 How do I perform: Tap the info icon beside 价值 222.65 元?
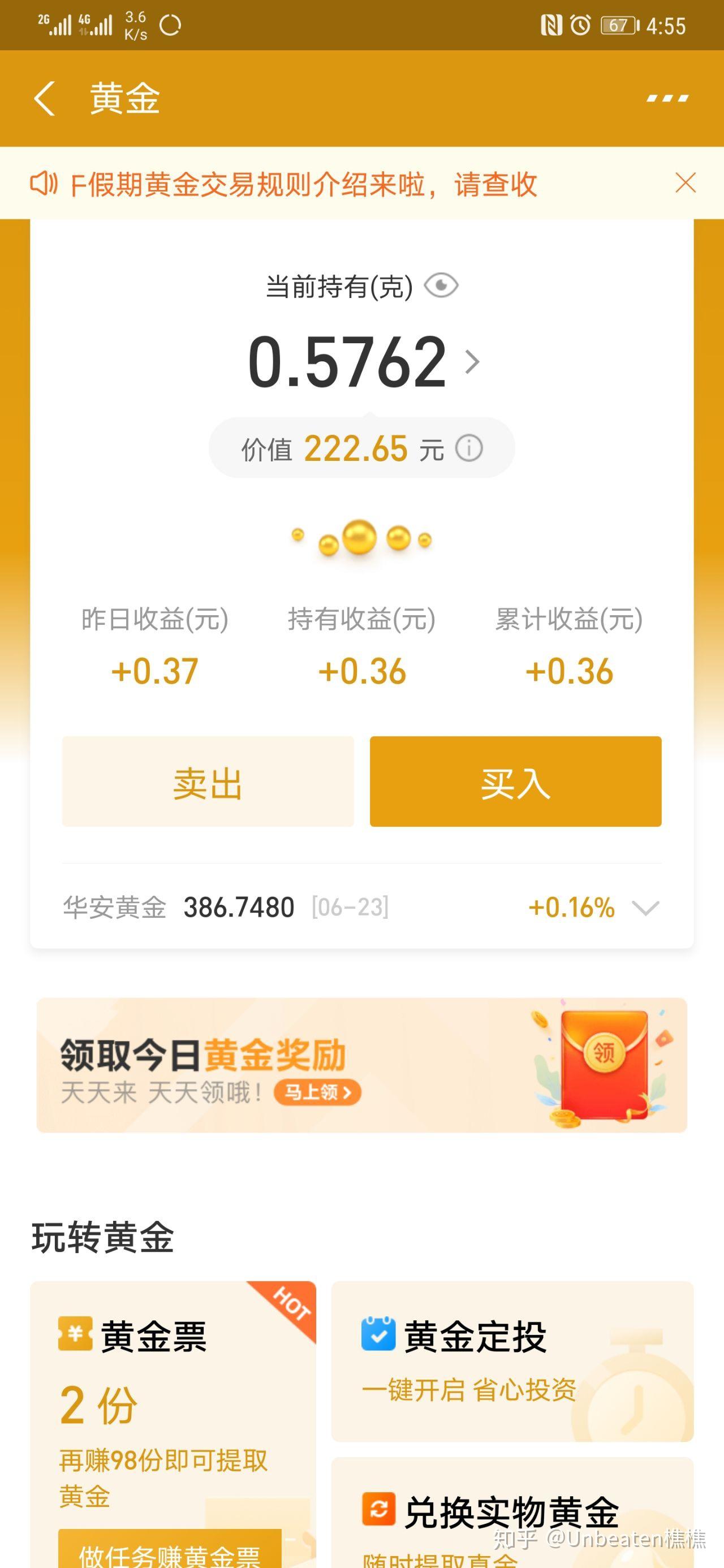(468, 447)
